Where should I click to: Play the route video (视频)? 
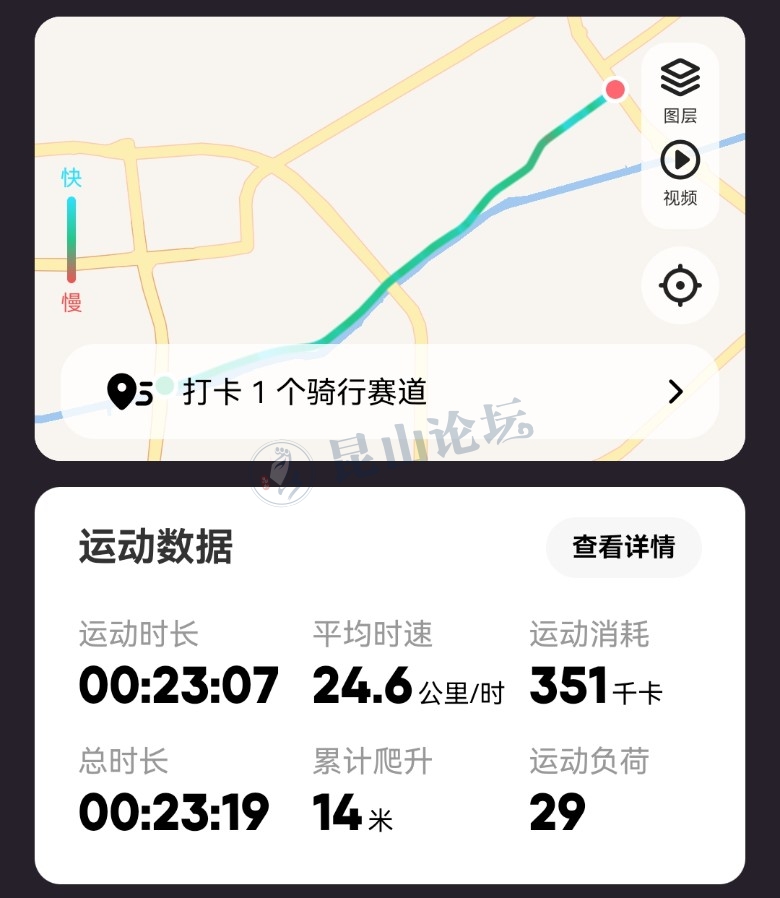coord(680,170)
